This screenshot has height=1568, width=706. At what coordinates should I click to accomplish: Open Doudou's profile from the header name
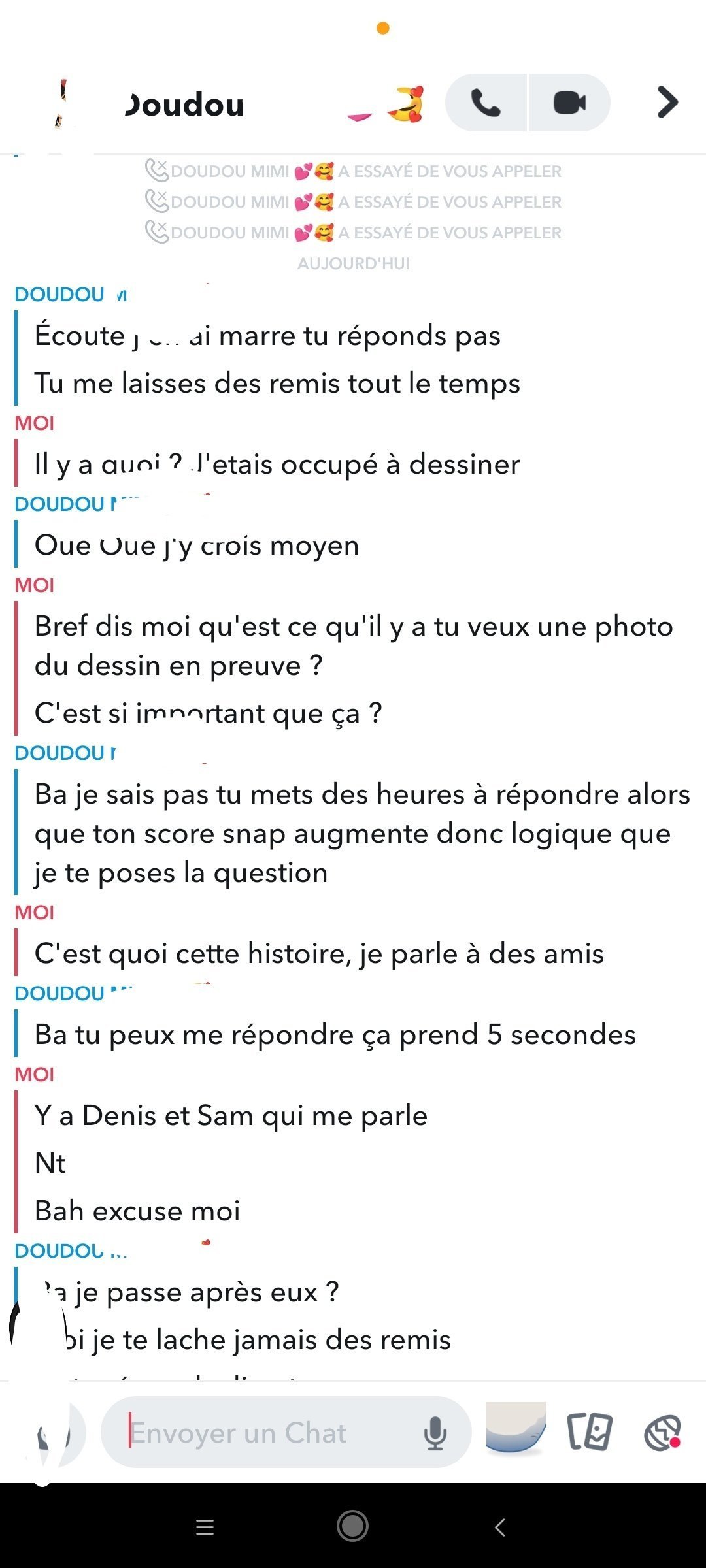[184, 105]
